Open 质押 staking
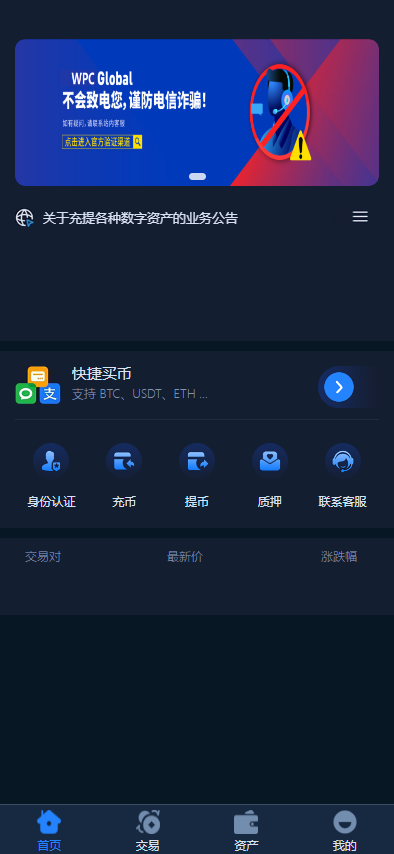 pyautogui.click(x=270, y=476)
